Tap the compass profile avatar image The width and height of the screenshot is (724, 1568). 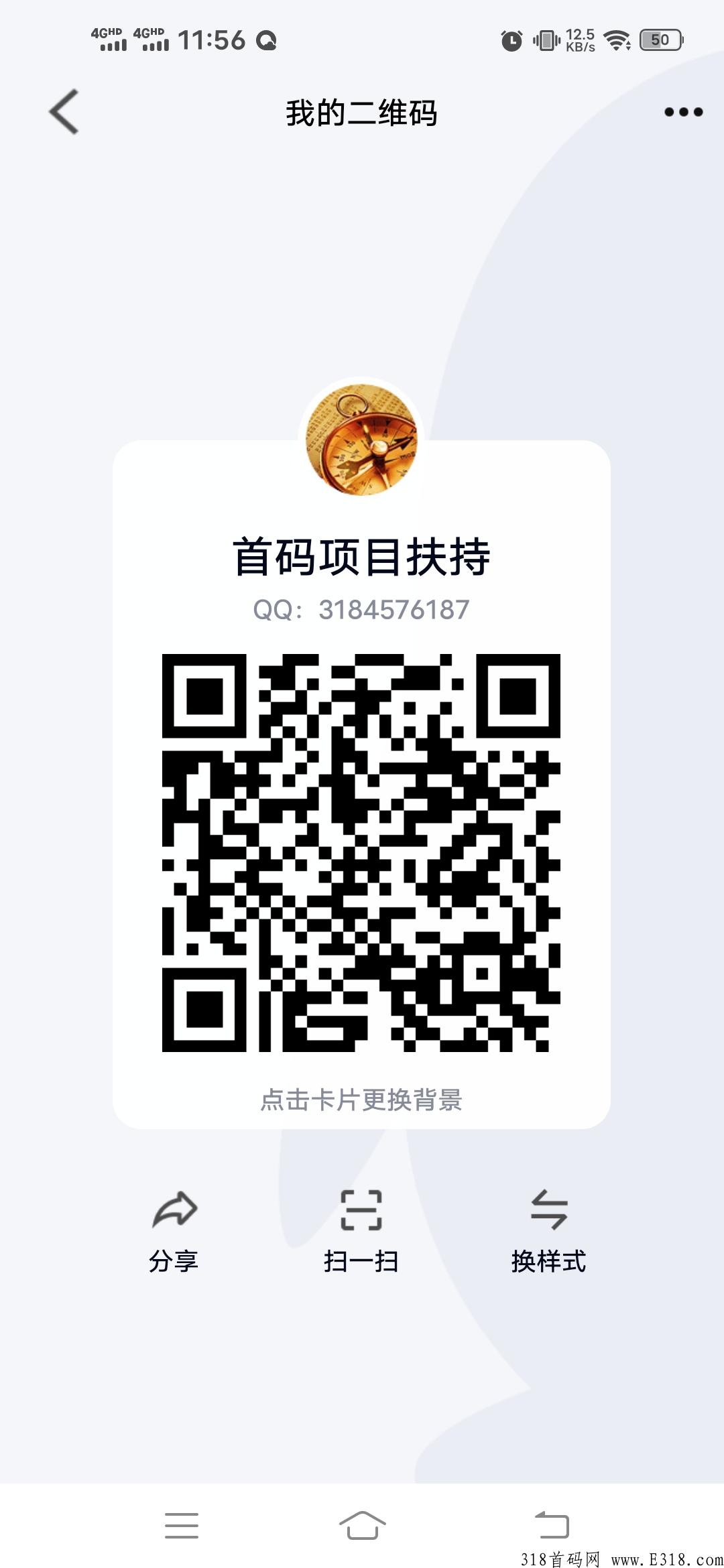point(362,439)
